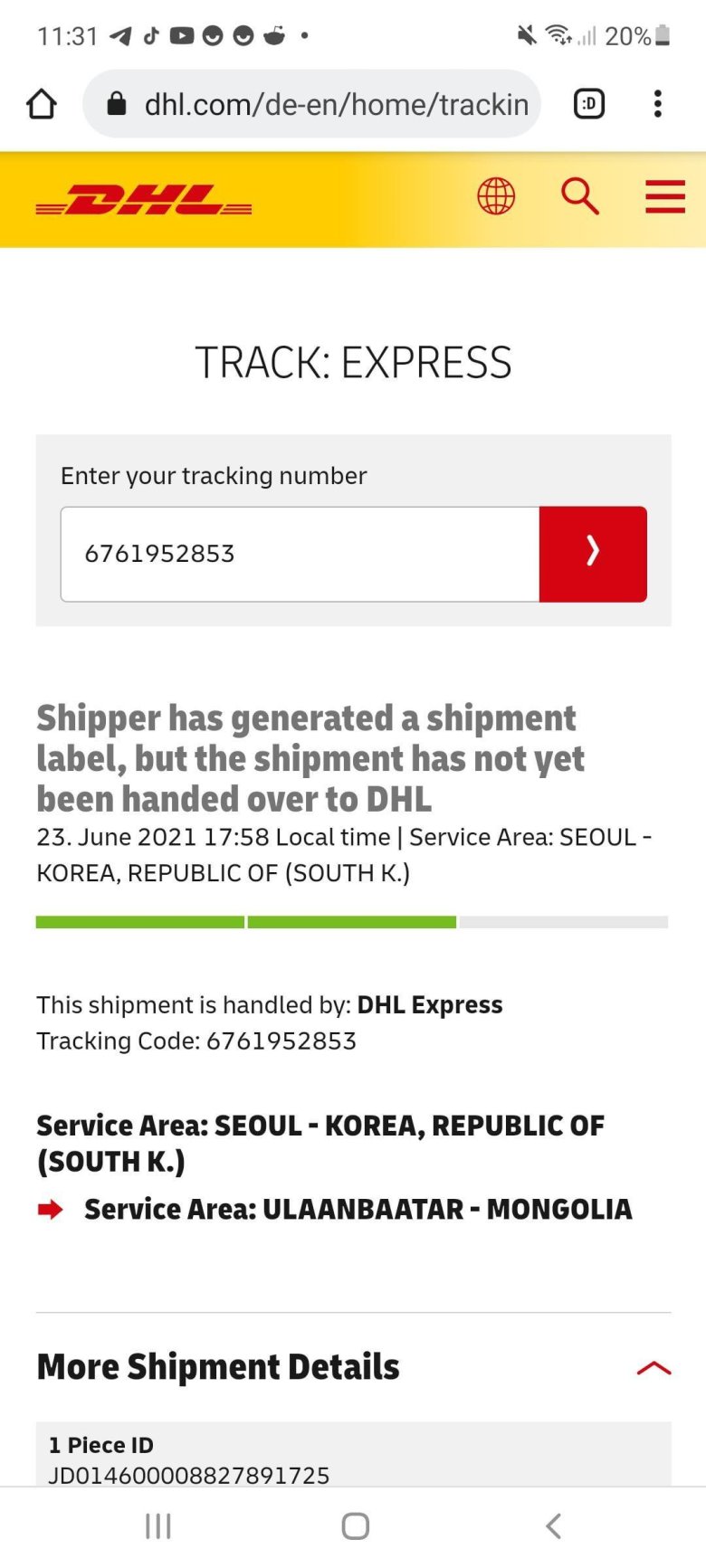
Task: Open the DHL hamburger navigation menu
Action: tap(664, 197)
